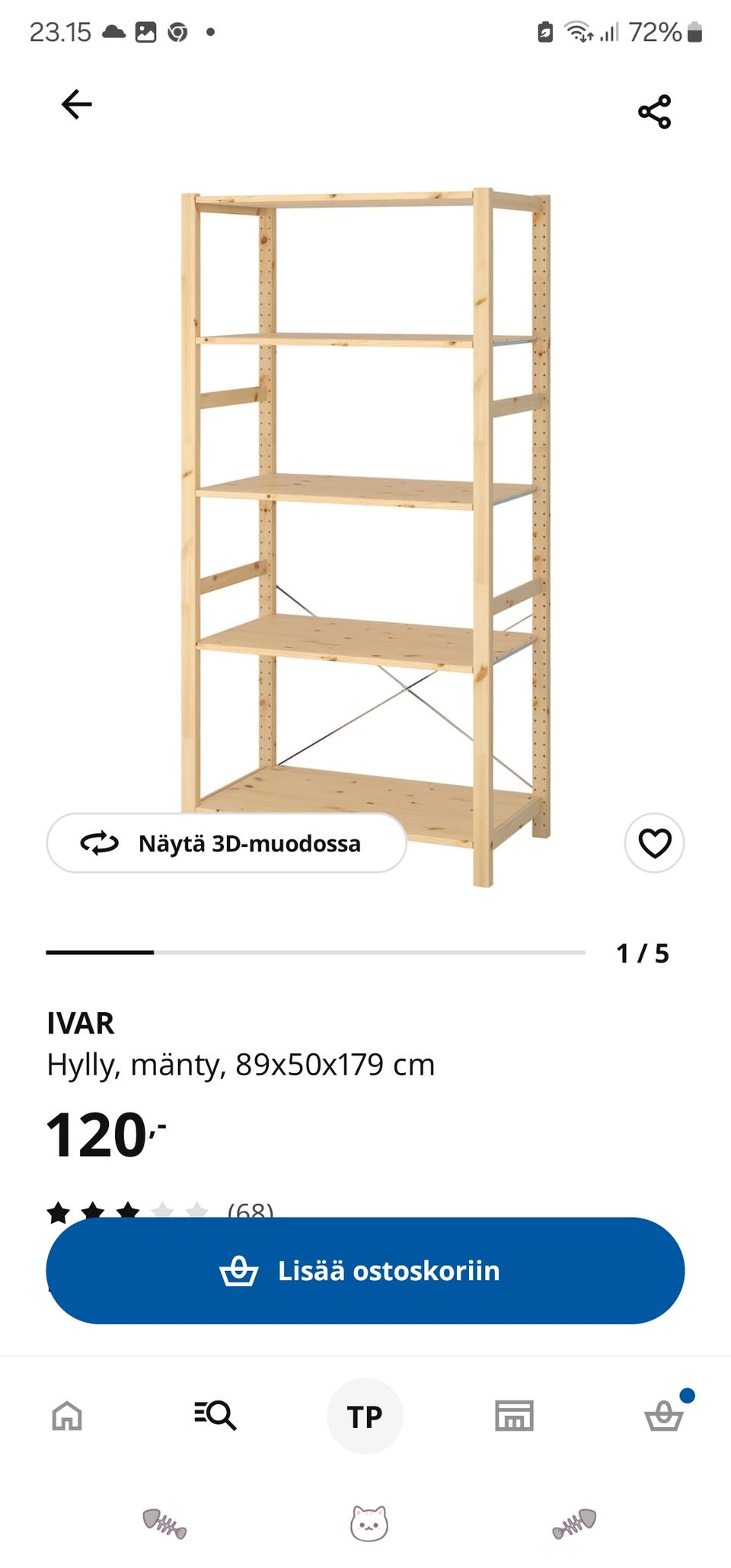
Task: Tap Näytä 3D-muodossa button
Action: [x=227, y=843]
